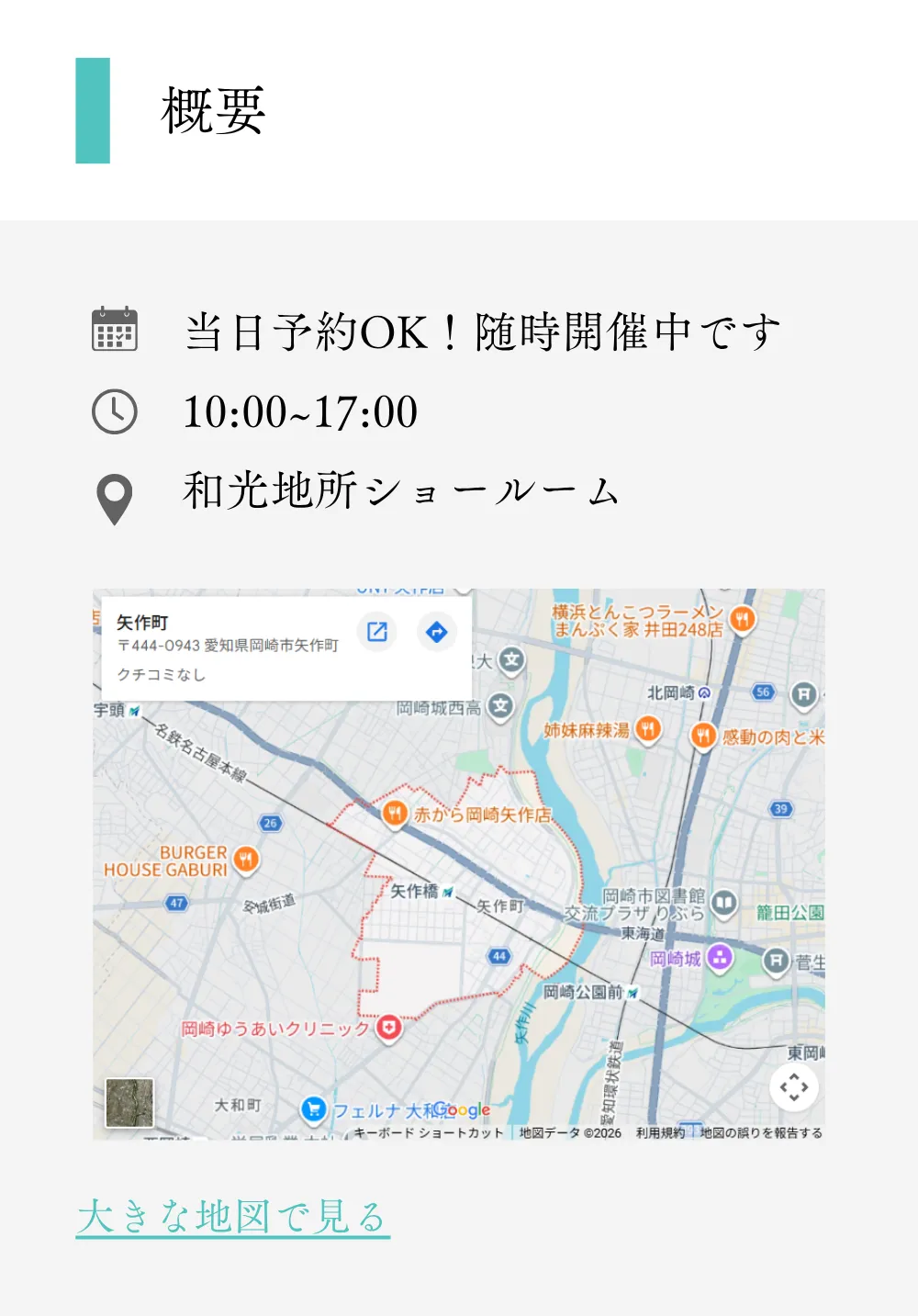Open the 岡崎市図書館交流プラザ りぶら marker
The width and height of the screenshot is (918, 1316).
724,905
